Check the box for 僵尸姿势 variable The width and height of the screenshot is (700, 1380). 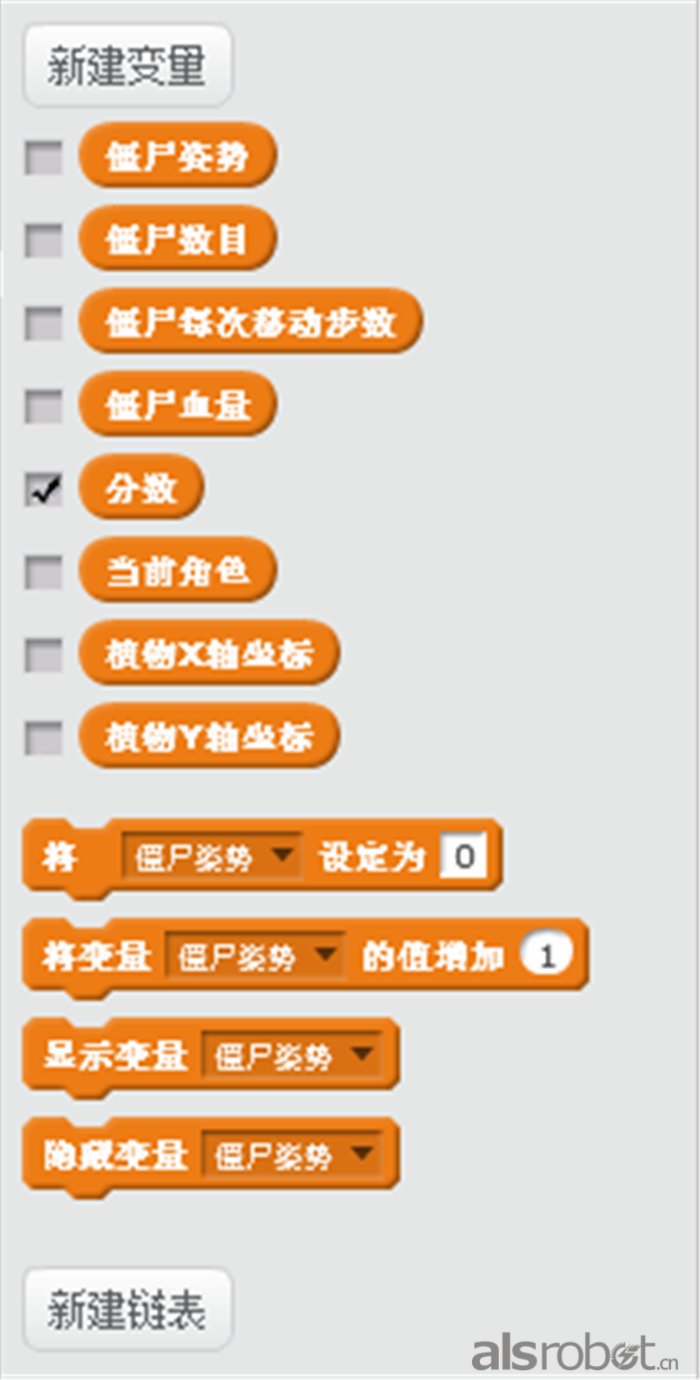(x=43, y=157)
